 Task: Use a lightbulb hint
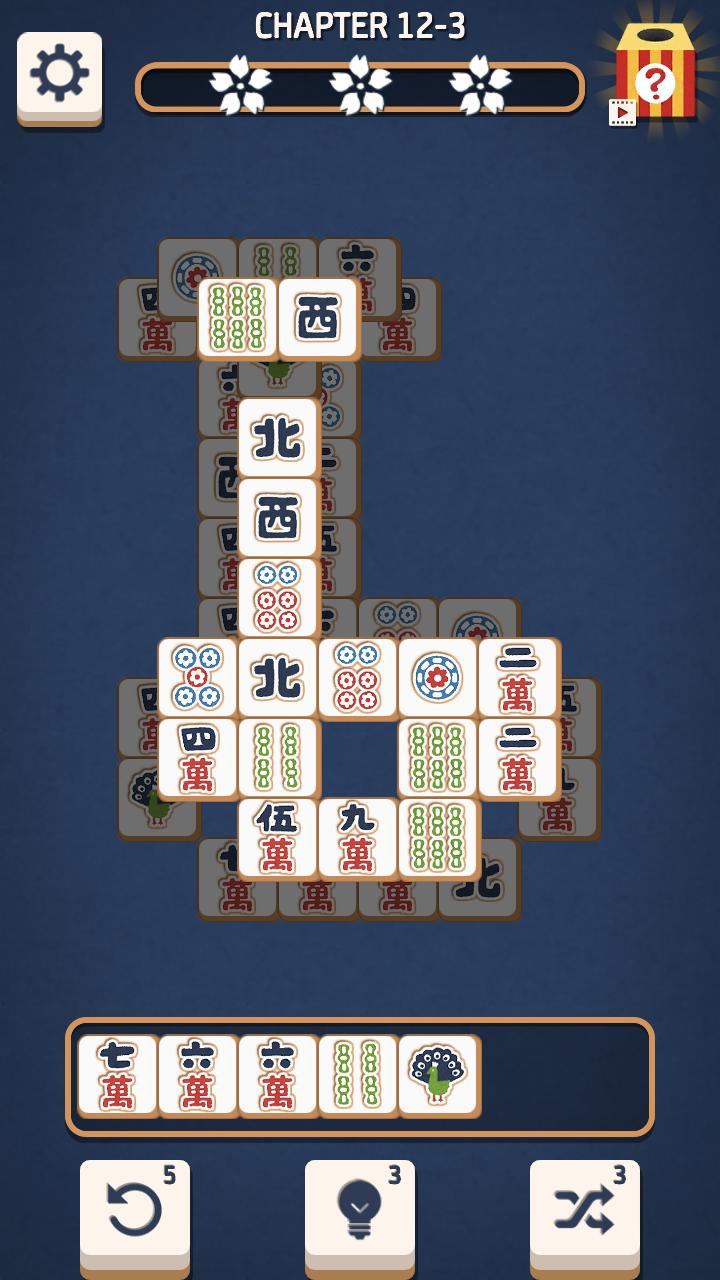[x=359, y=1210]
